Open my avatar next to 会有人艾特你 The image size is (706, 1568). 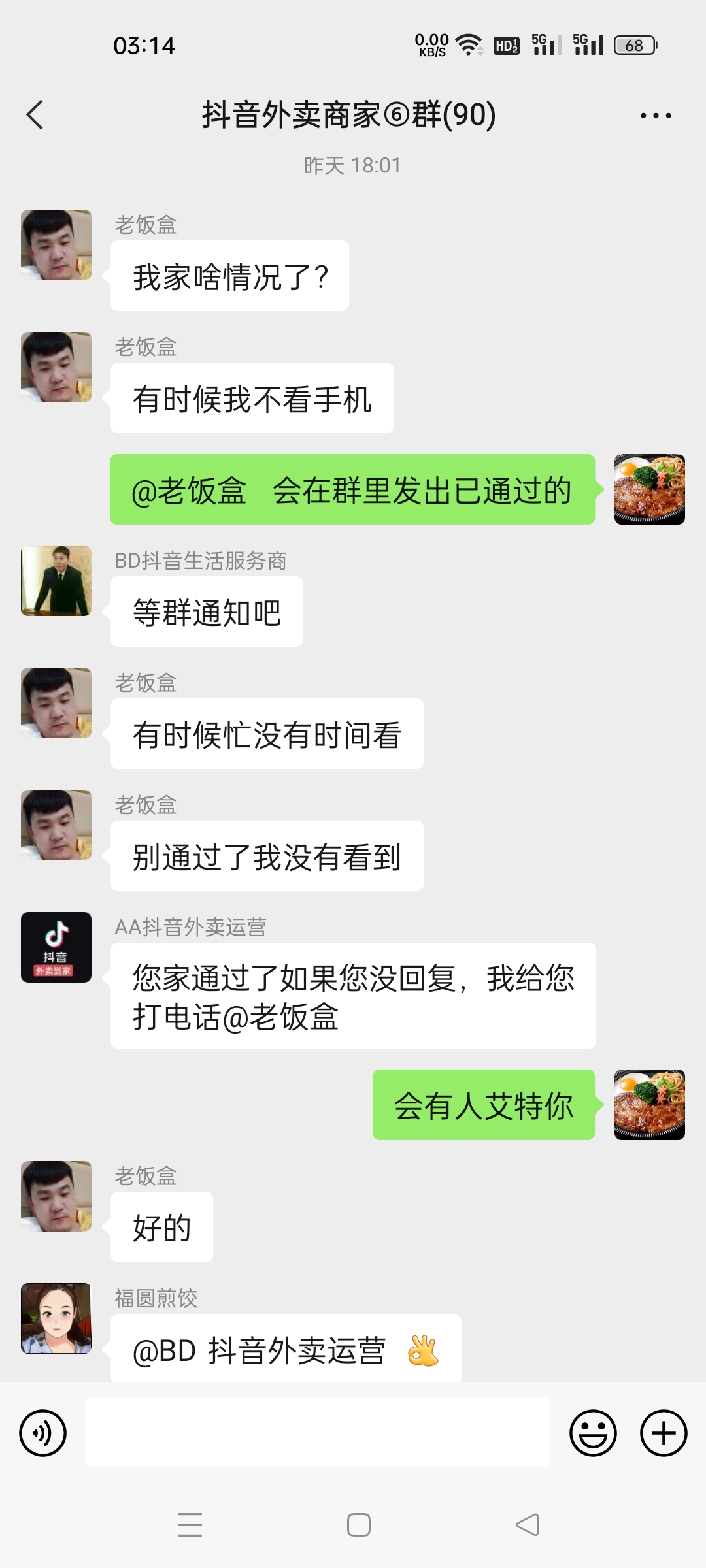click(x=649, y=1105)
